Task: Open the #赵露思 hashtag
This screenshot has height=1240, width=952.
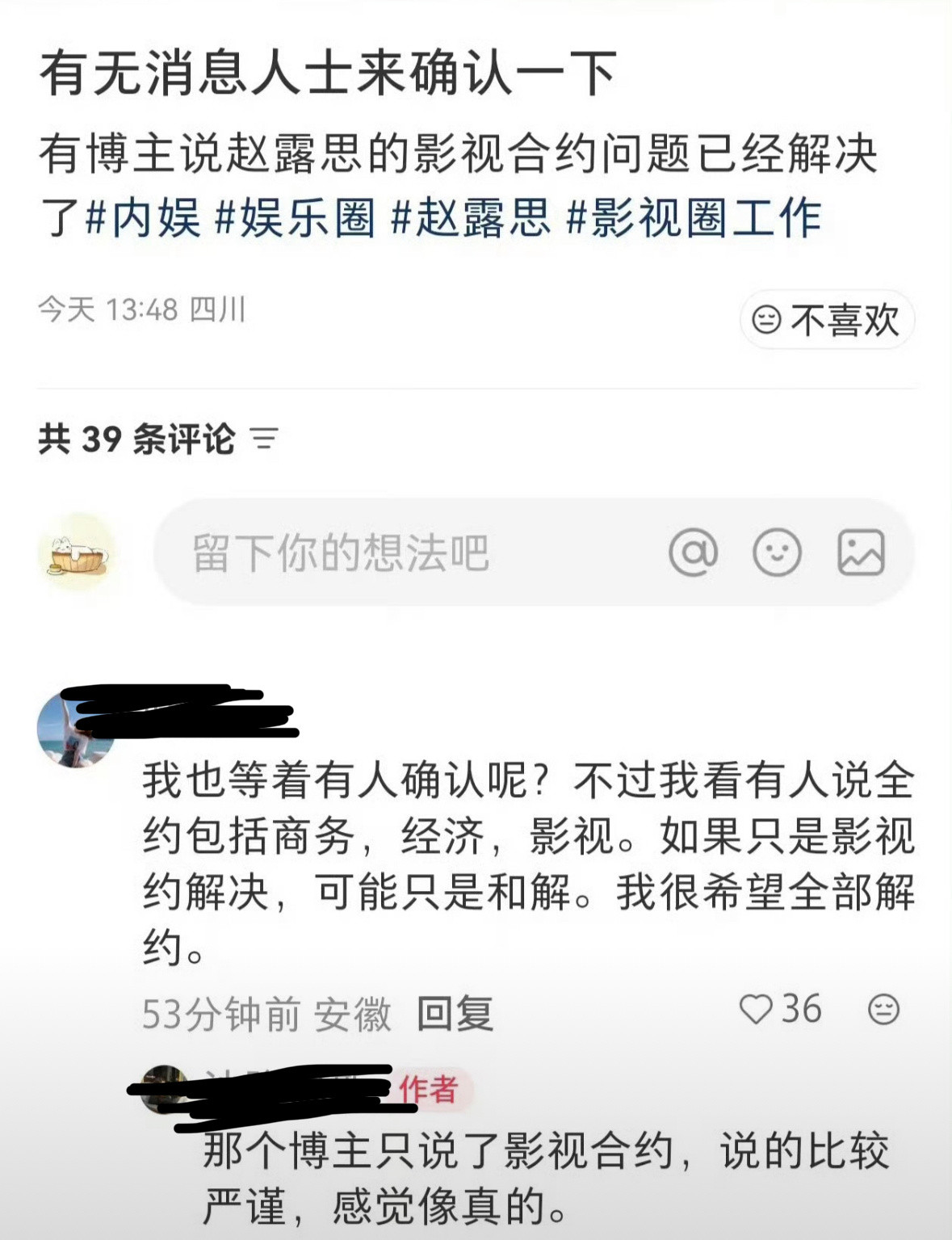Action: (x=471, y=219)
